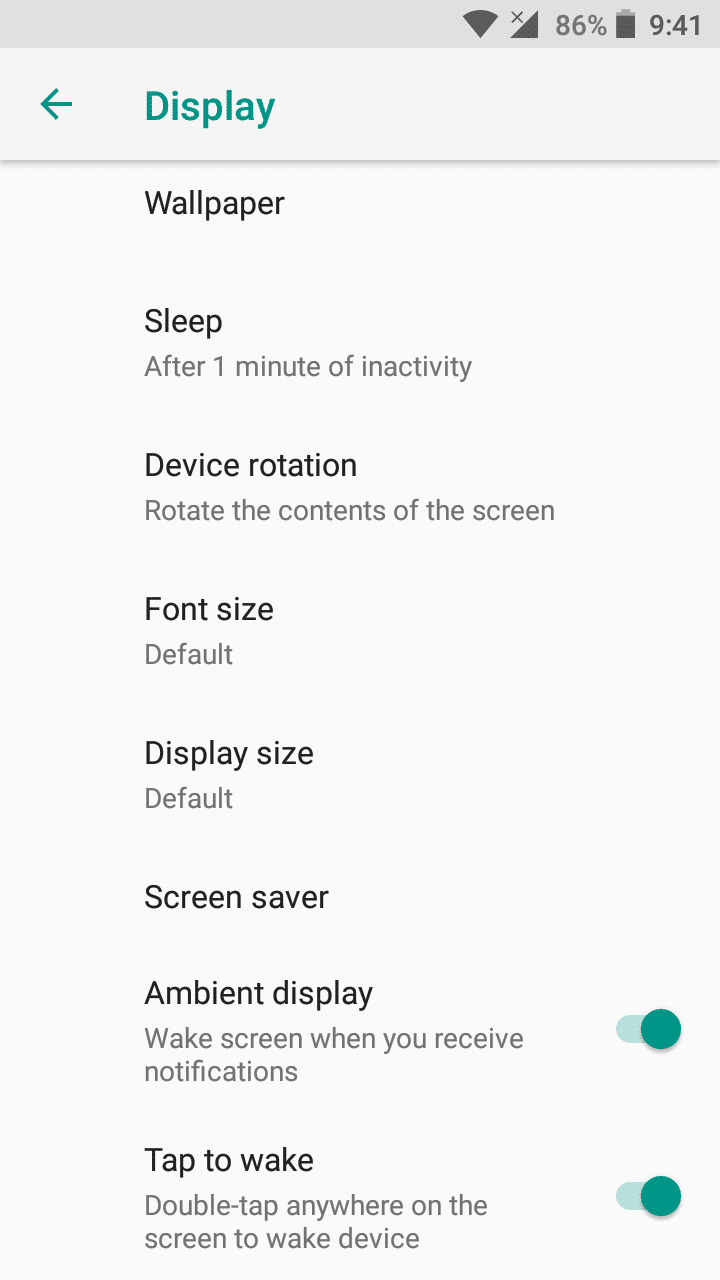Go back from Display settings
The image size is (720, 1280).
(x=56, y=105)
